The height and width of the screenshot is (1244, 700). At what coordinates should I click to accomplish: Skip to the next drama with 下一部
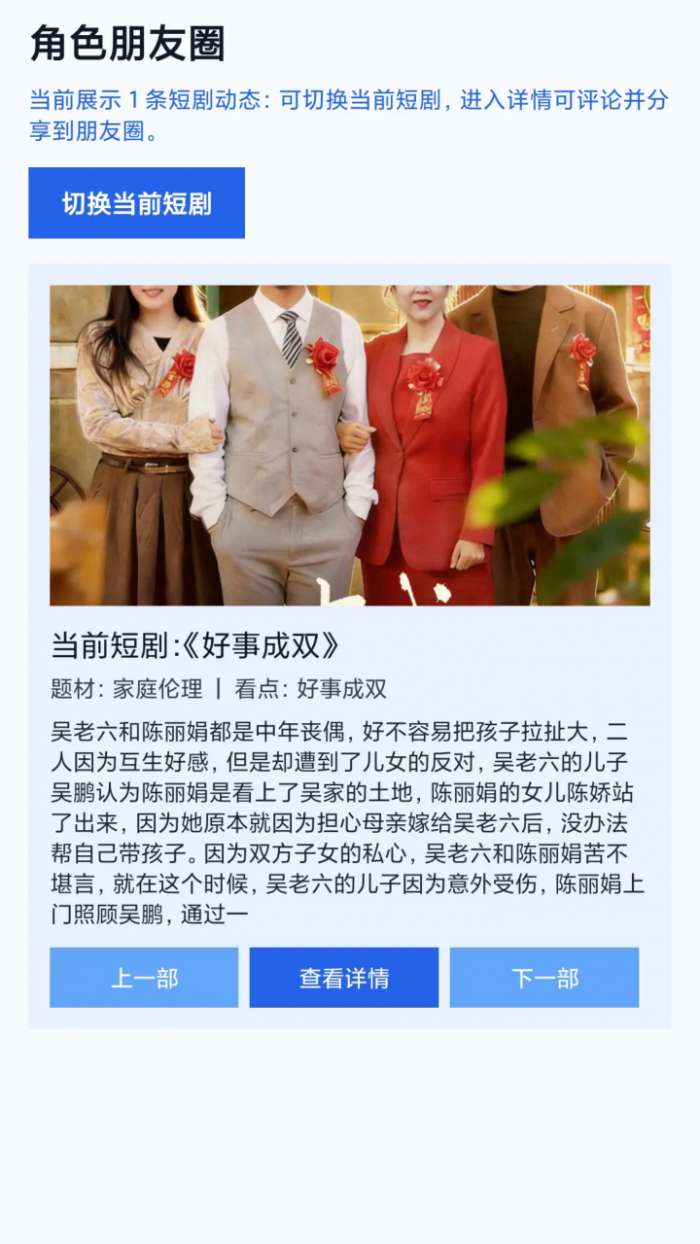point(544,977)
